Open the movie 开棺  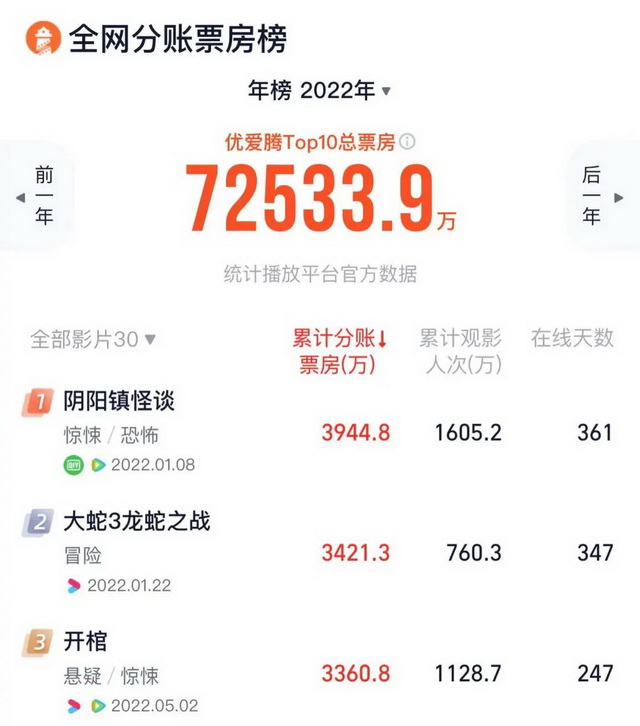coord(85,641)
